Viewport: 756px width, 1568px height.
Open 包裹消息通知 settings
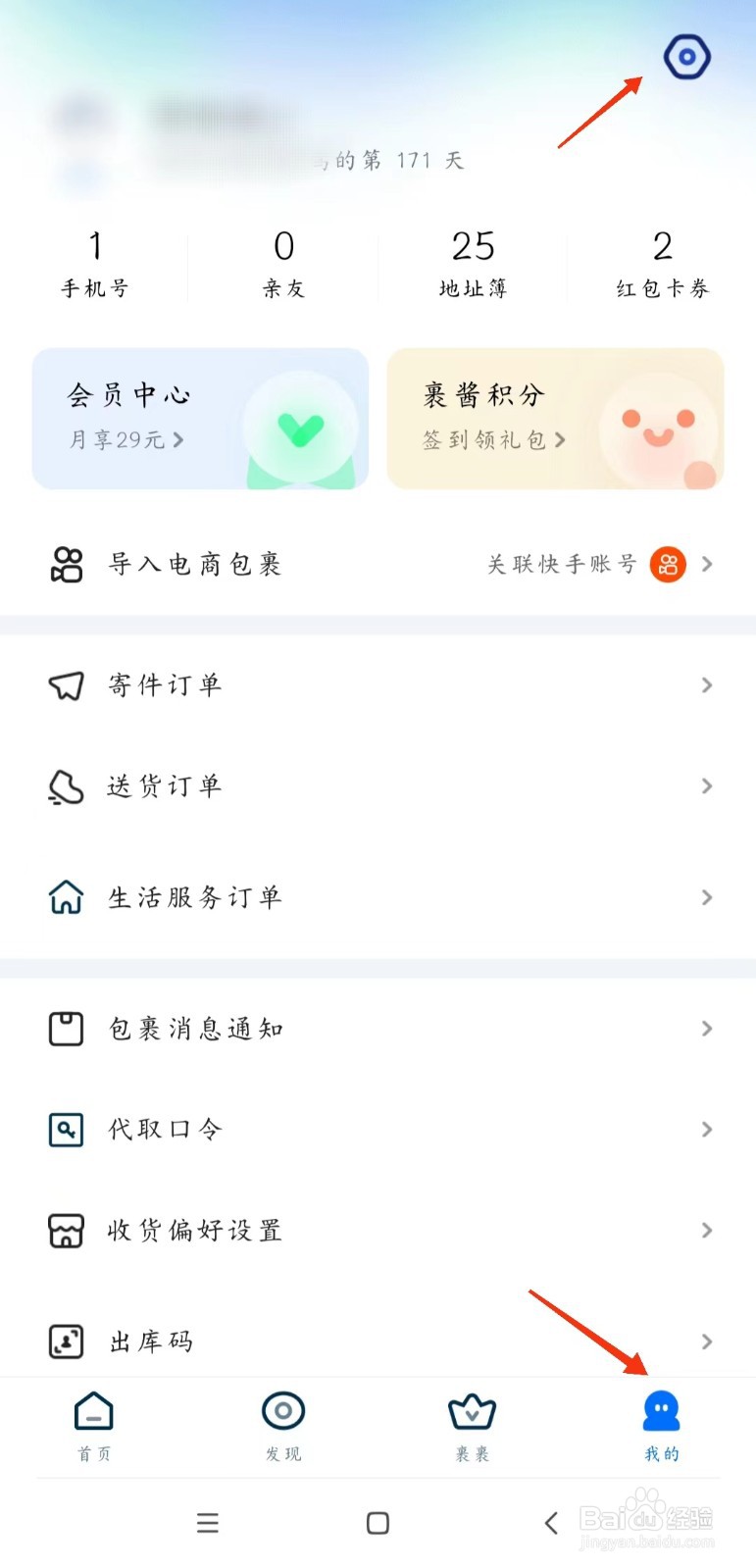[x=378, y=1028]
